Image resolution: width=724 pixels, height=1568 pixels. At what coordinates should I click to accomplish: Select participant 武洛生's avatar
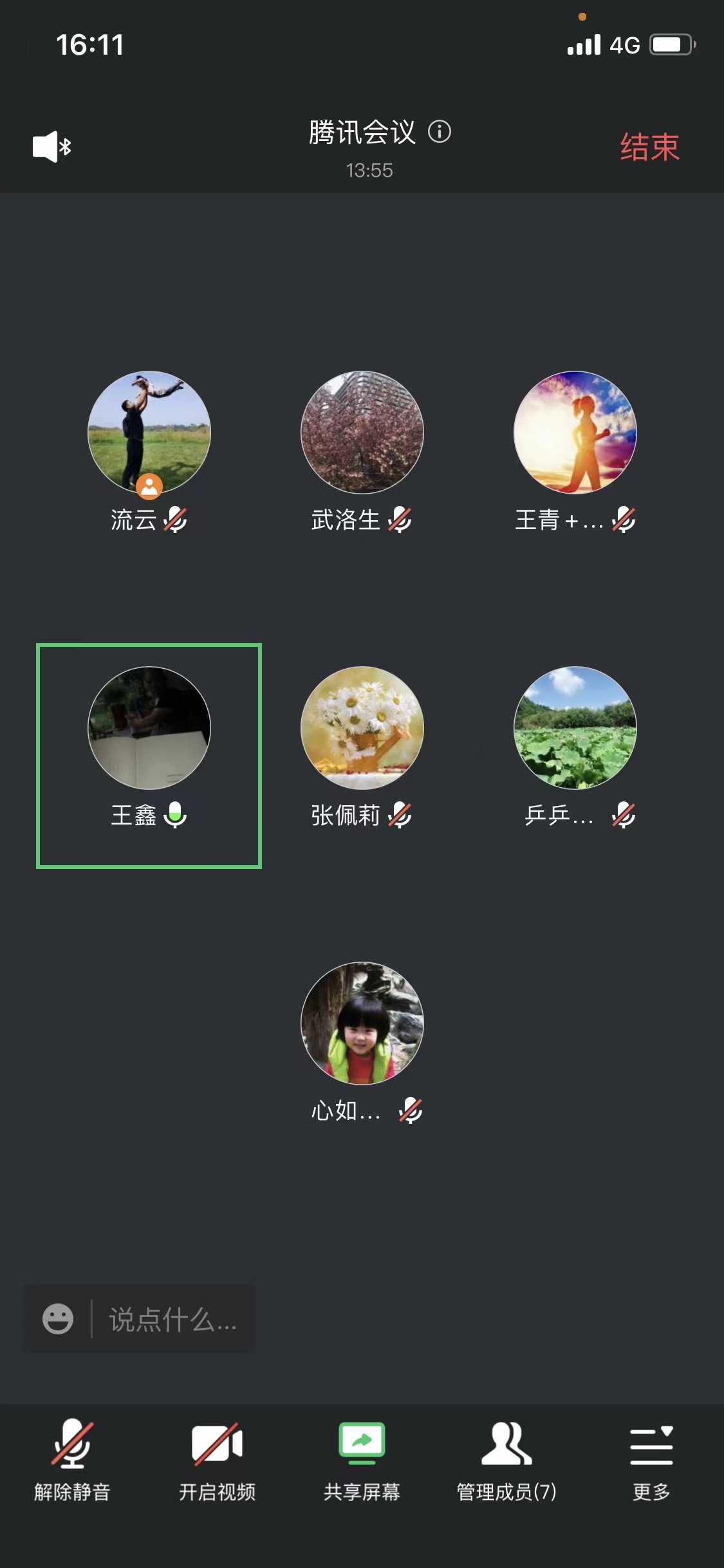(x=362, y=433)
